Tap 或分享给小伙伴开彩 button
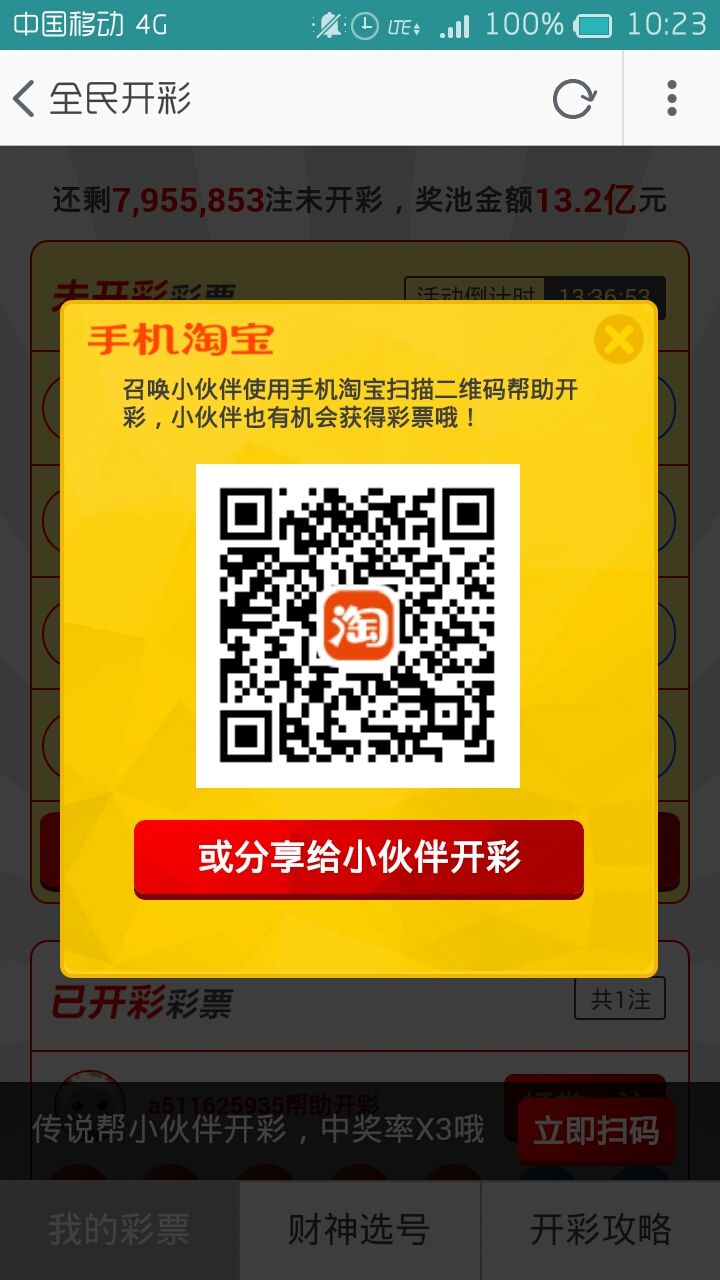720x1280 pixels. 359,858
